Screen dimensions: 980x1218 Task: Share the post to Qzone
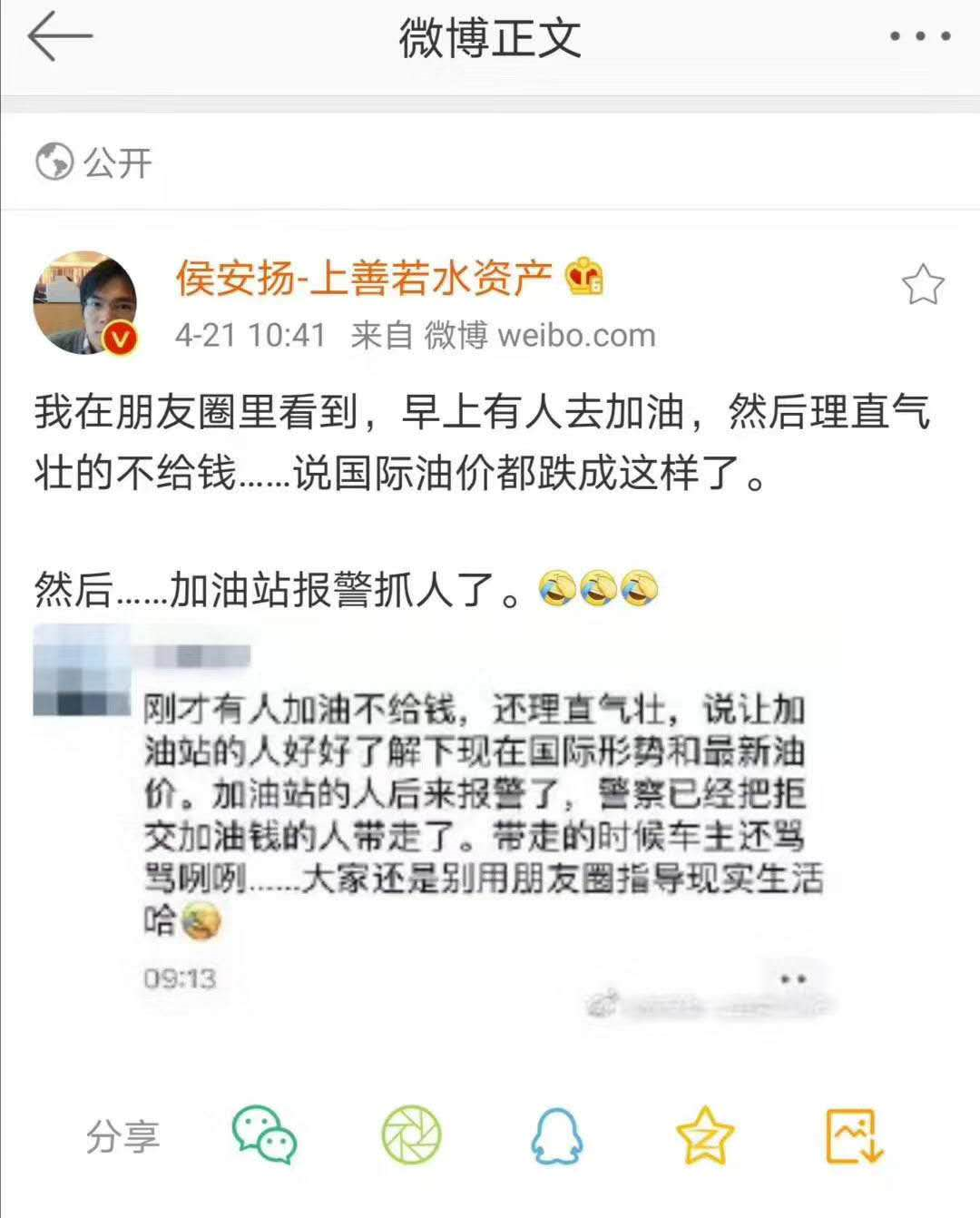[705, 1135]
